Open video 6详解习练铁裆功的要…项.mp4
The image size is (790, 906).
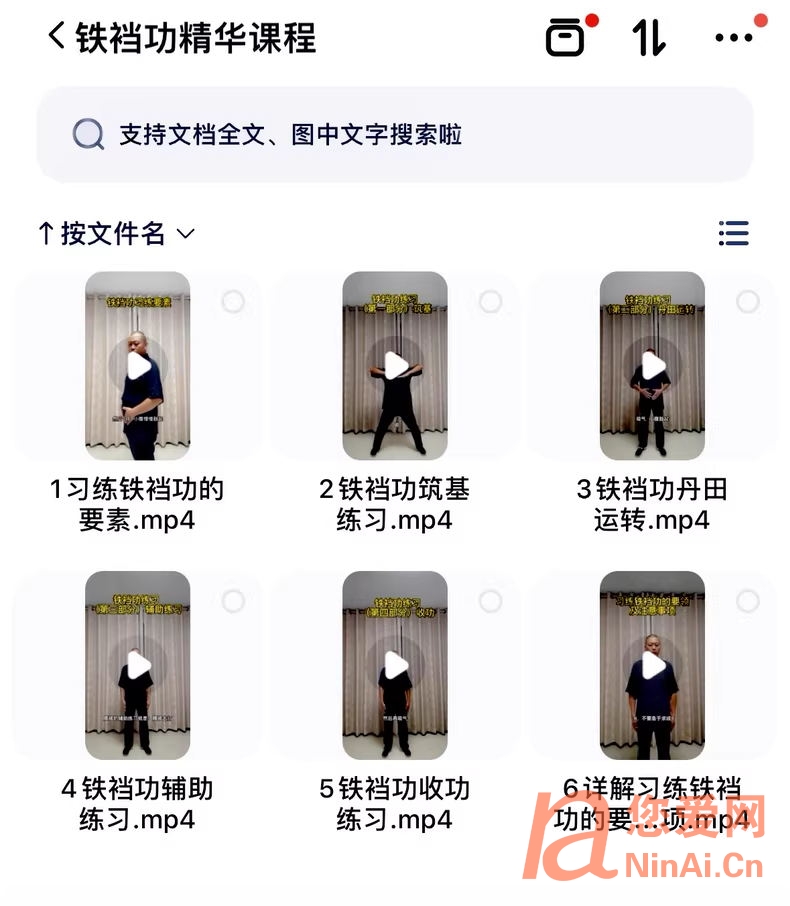click(x=652, y=665)
